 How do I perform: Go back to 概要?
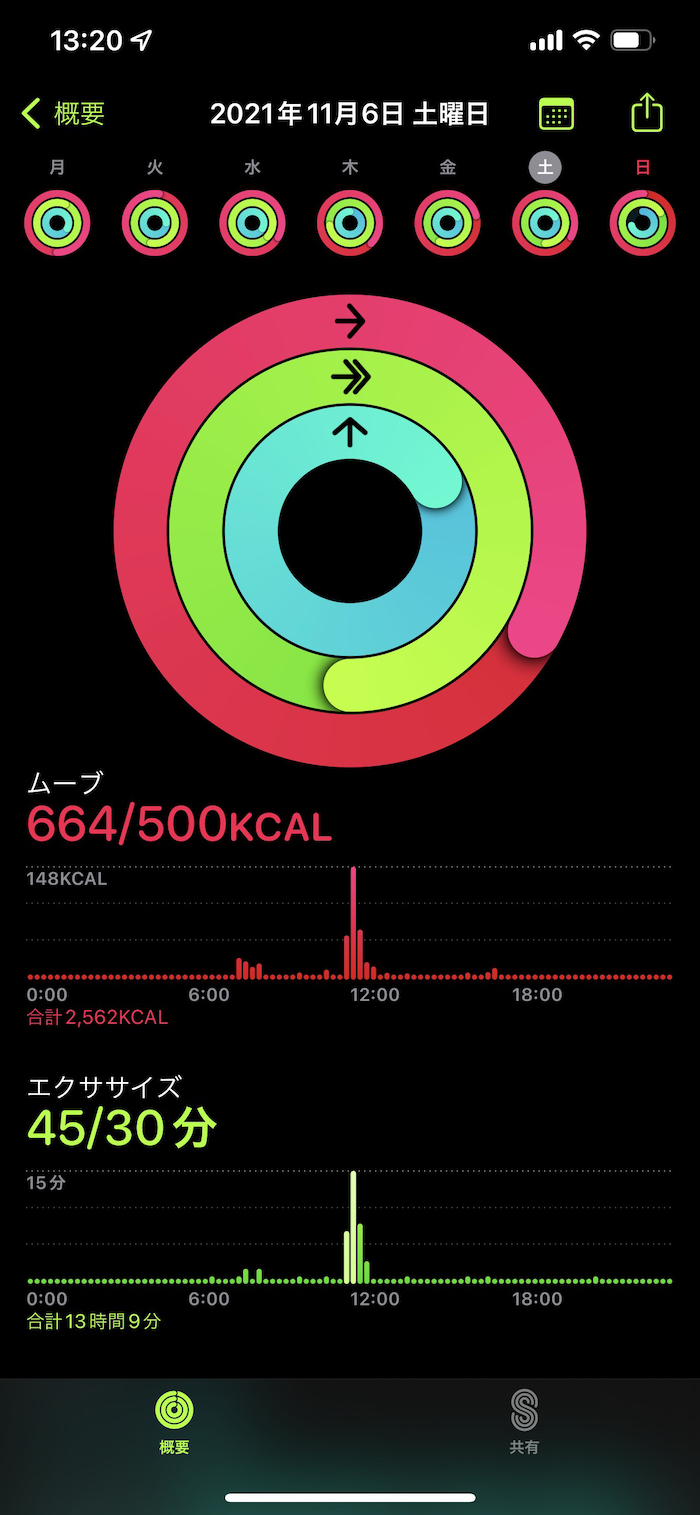pos(64,114)
